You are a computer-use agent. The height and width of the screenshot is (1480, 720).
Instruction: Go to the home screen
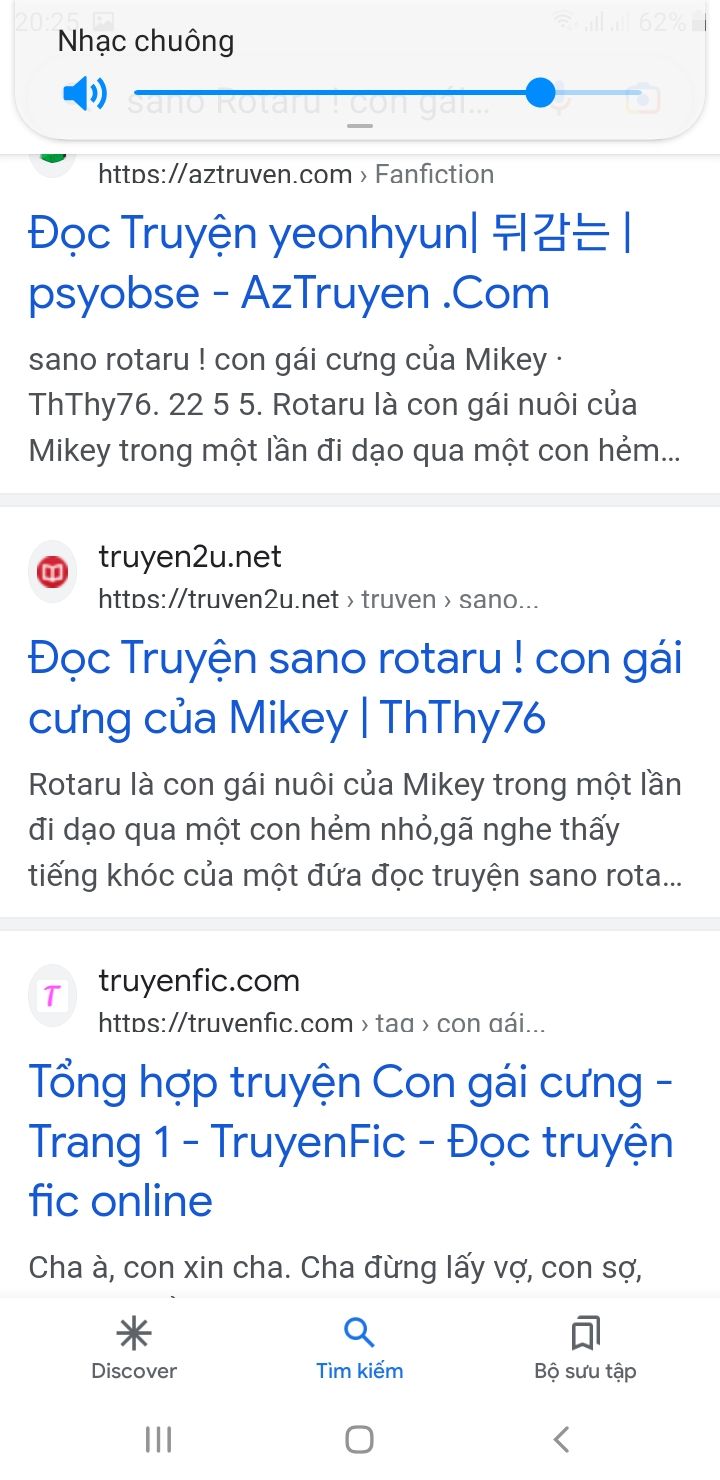point(359,1439)
